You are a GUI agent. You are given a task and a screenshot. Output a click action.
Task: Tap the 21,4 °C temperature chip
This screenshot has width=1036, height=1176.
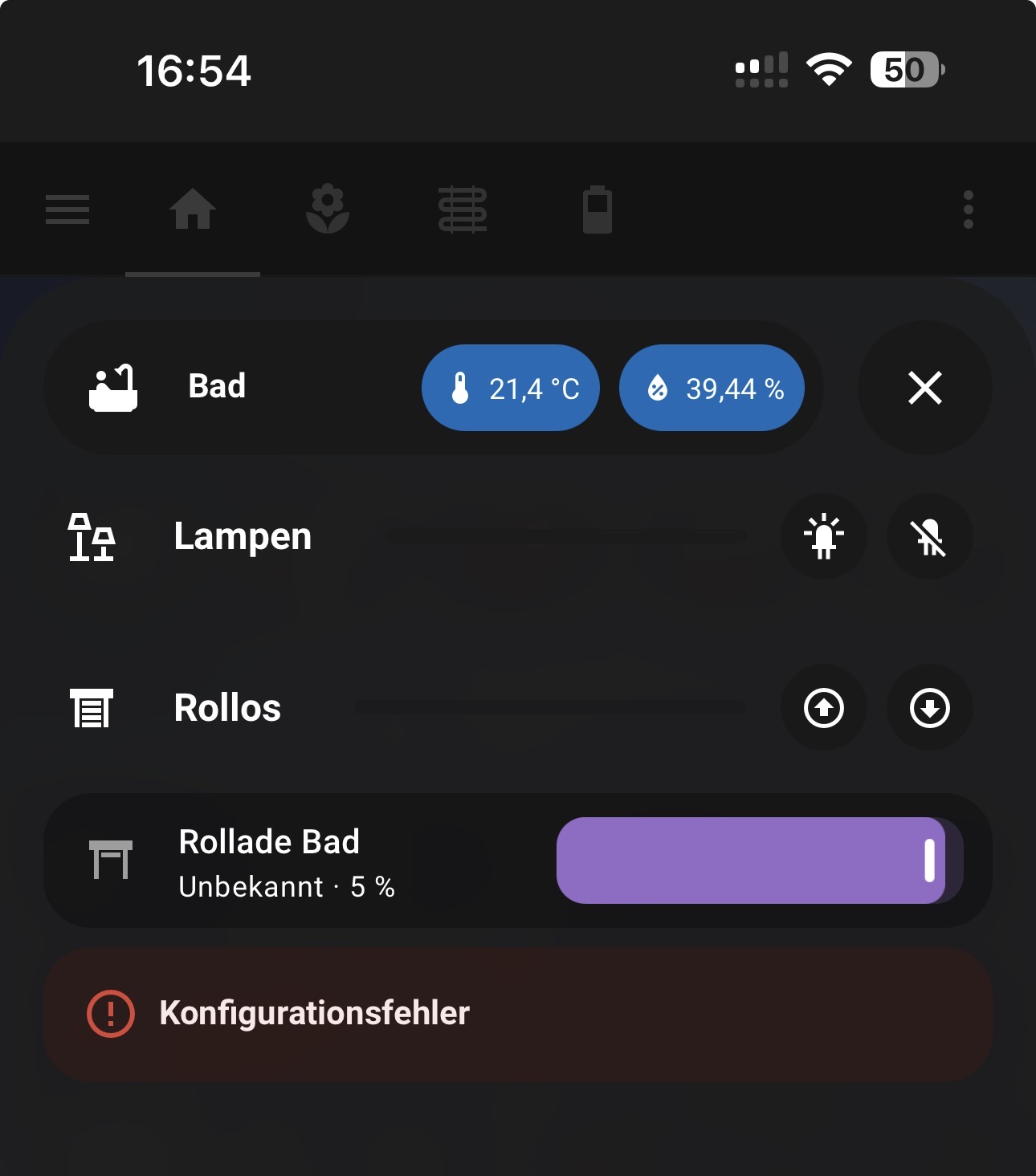click(511, 389)
